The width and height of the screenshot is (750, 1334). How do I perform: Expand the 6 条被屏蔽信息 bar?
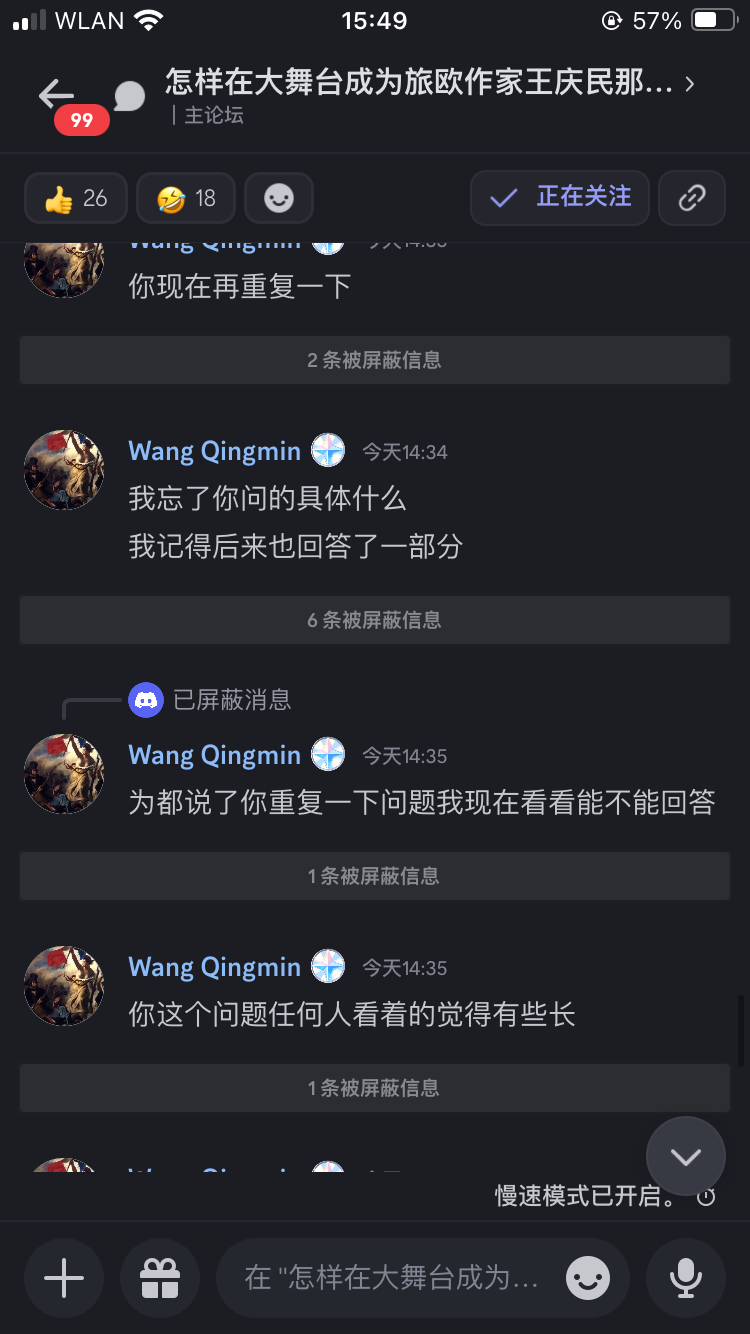(375, 620)
